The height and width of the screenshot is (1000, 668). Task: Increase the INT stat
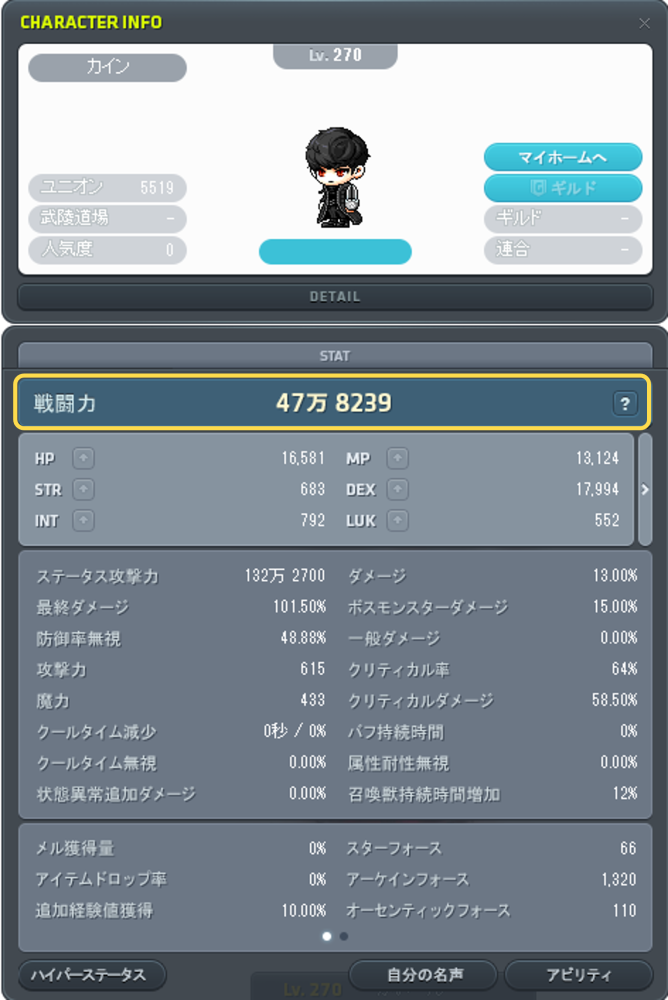tap(84, 521)
